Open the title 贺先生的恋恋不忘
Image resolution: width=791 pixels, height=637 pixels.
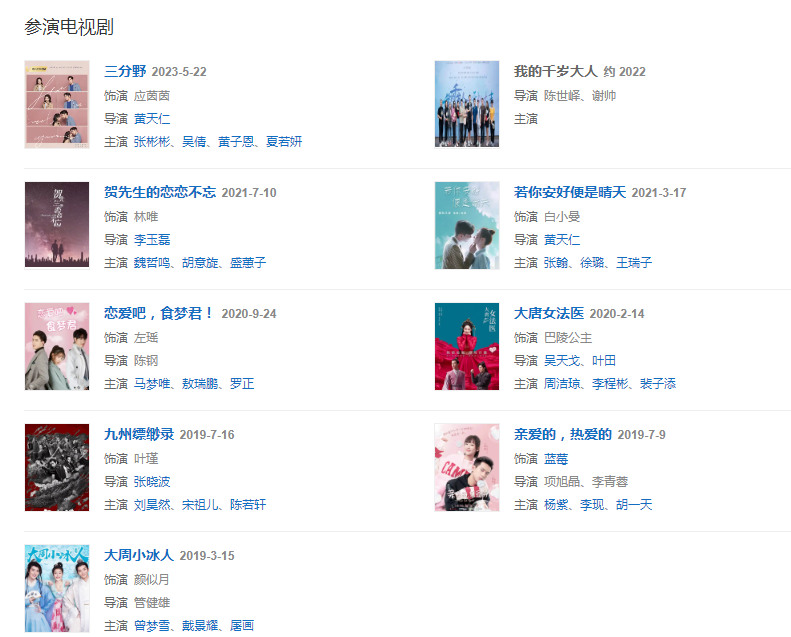pyautogui.click(x=159, y=192)
